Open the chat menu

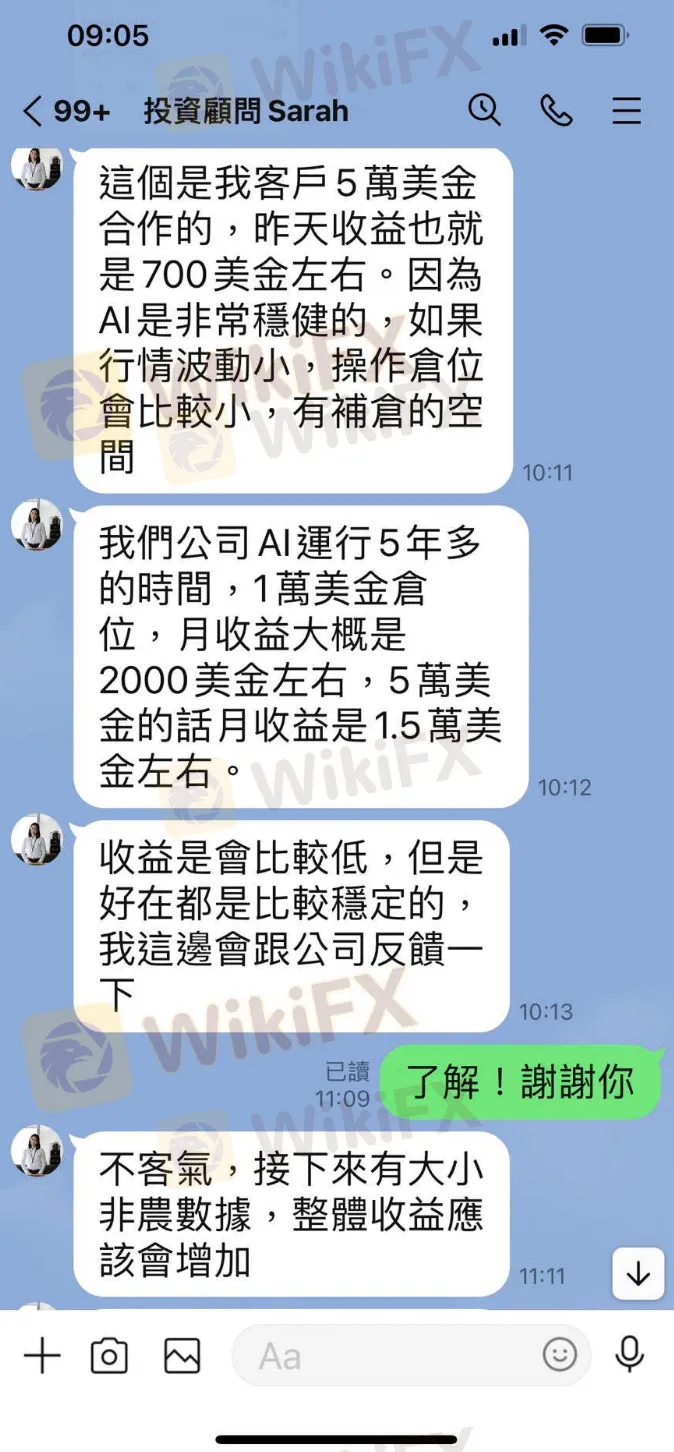click(x=627, y=110)
